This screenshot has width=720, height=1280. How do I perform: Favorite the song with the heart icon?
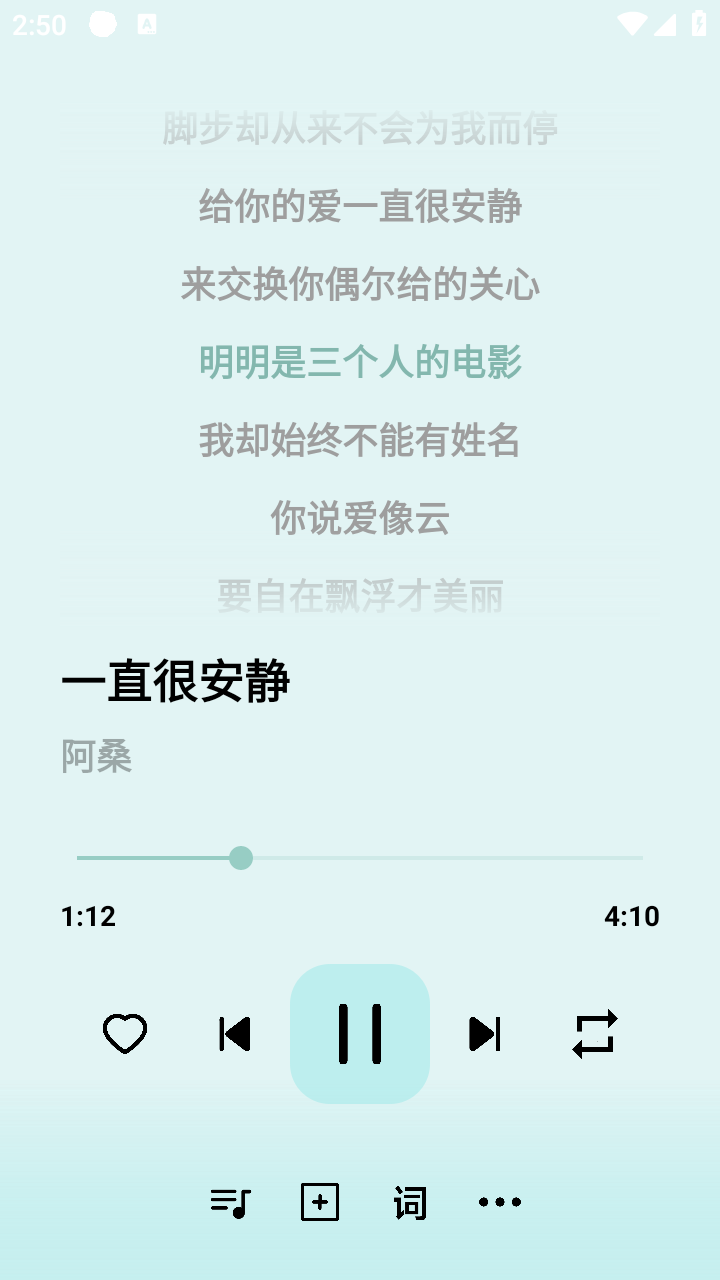click(x=124, y=1034)
